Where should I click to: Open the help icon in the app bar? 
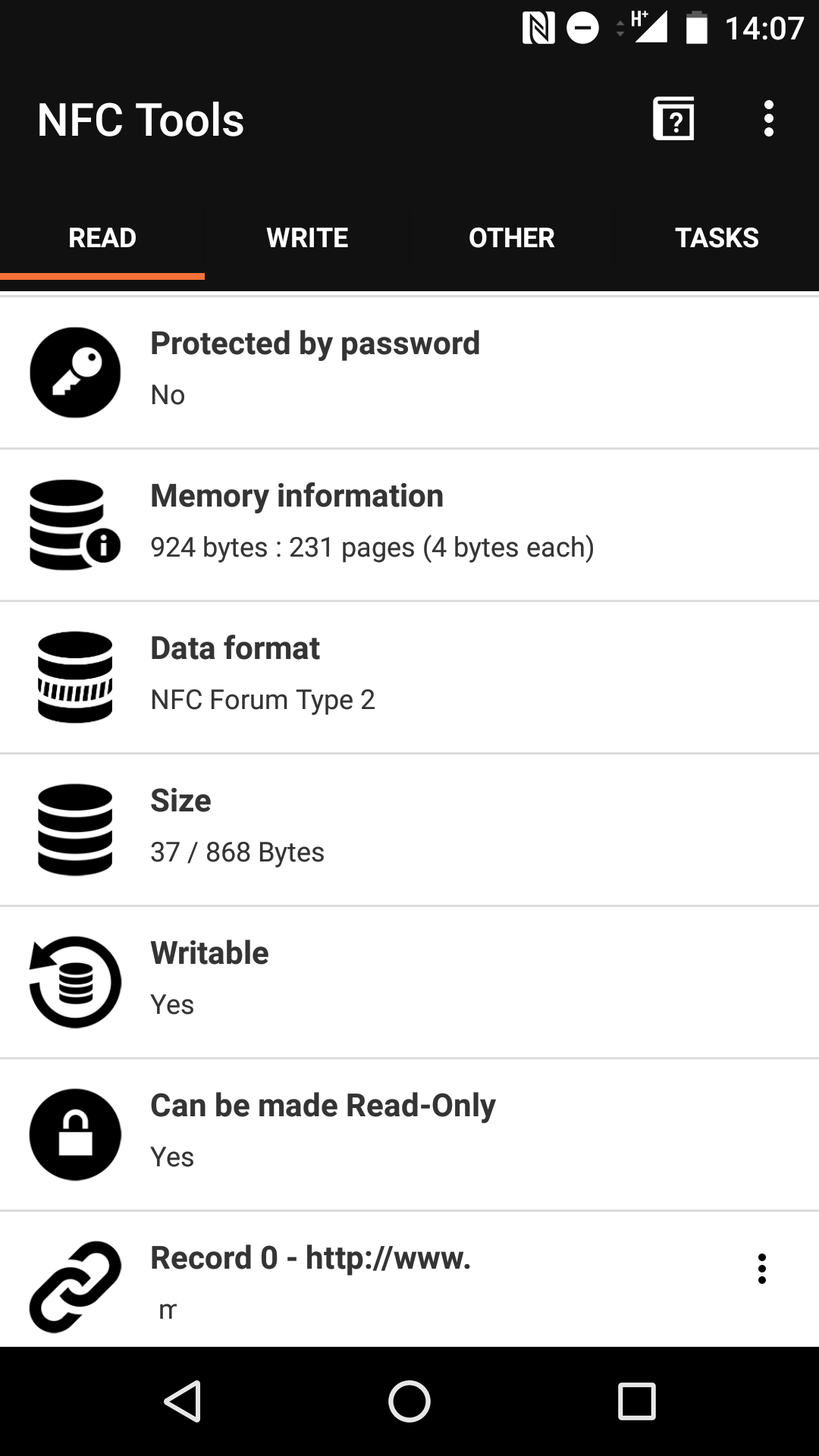coord(673,119)
